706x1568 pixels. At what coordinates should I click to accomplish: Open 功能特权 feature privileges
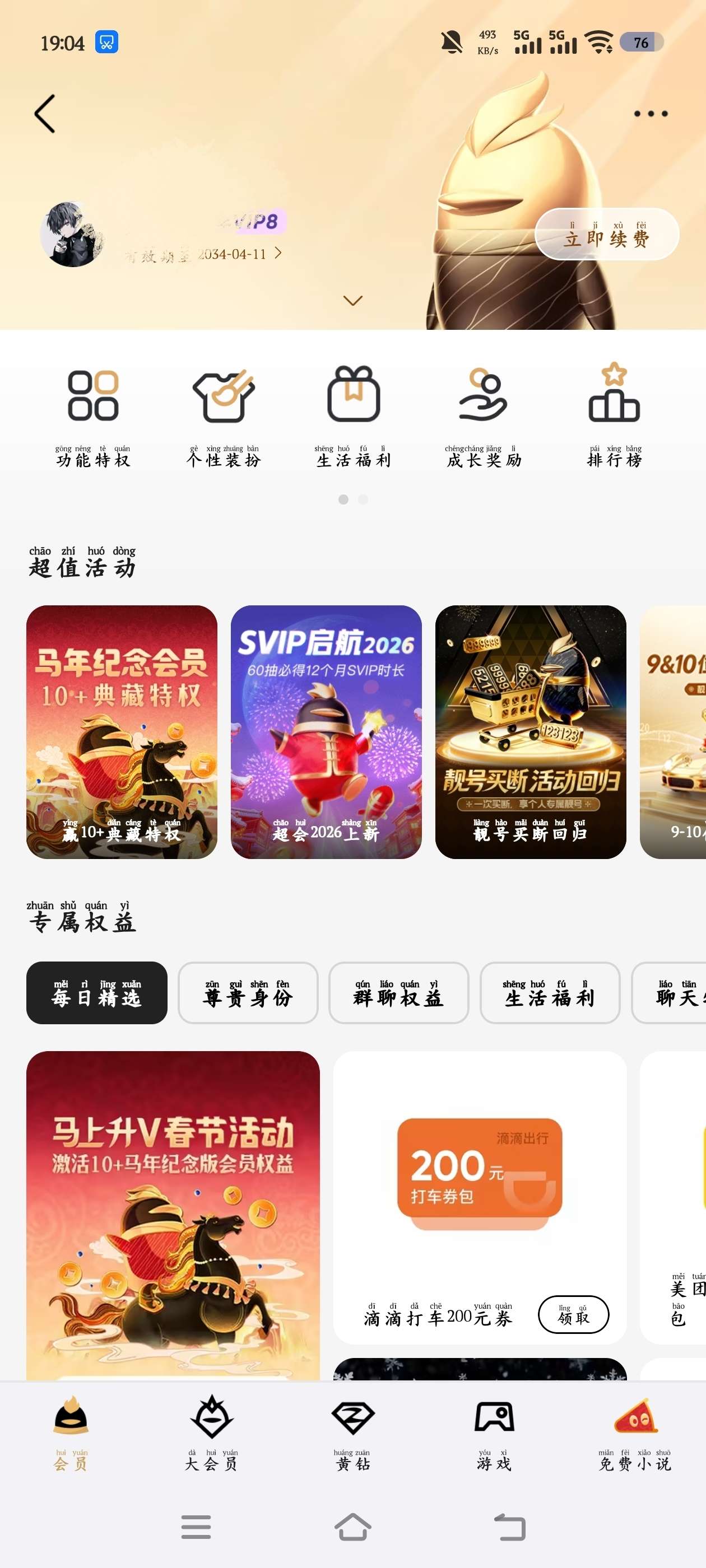tap(93, 416)
